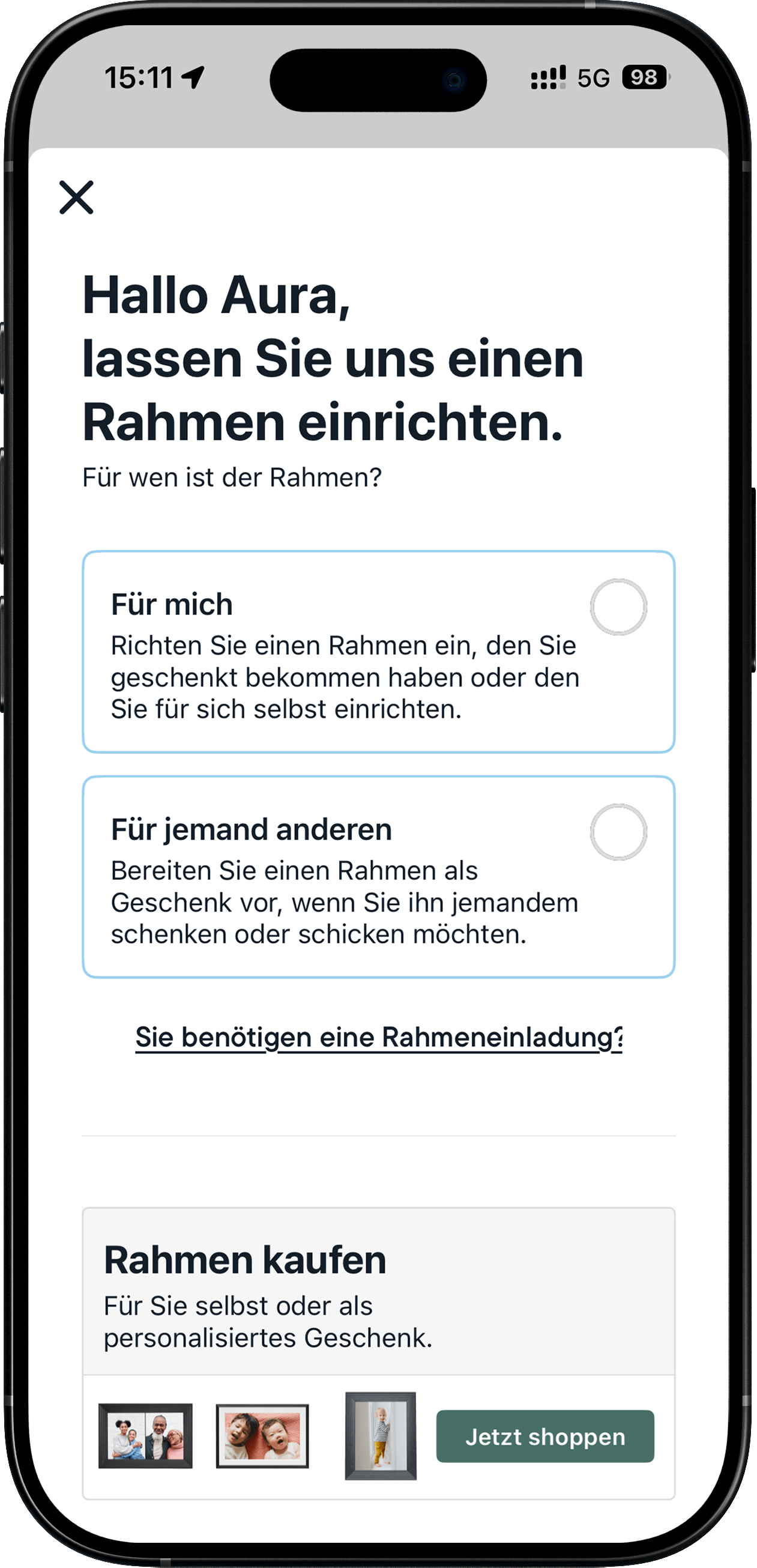The height and width of the screenshot is (1568, 757).
Task: Close the frame setup sheet
Action: 76,197
